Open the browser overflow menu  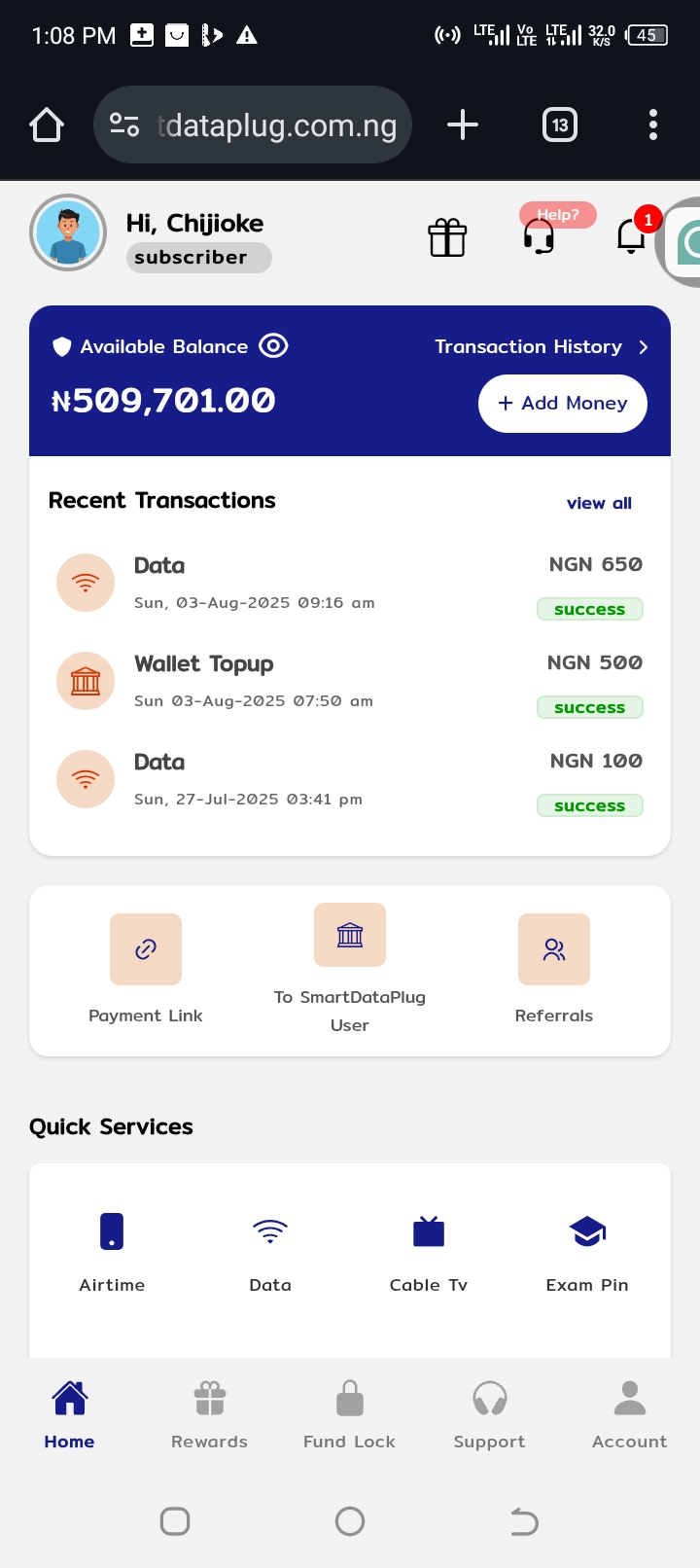click(x=653, y=125)
